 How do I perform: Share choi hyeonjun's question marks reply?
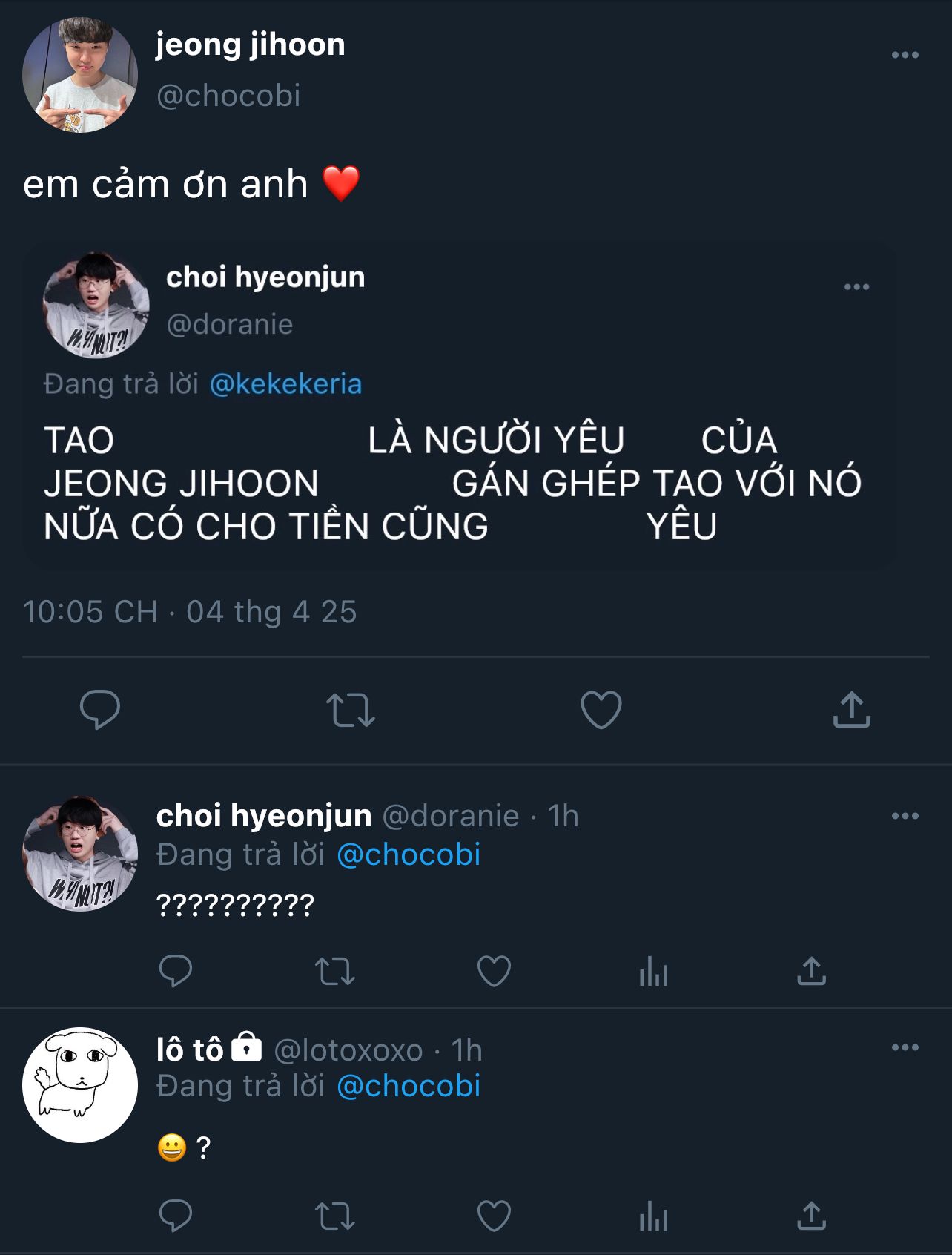tap(811, 971)
